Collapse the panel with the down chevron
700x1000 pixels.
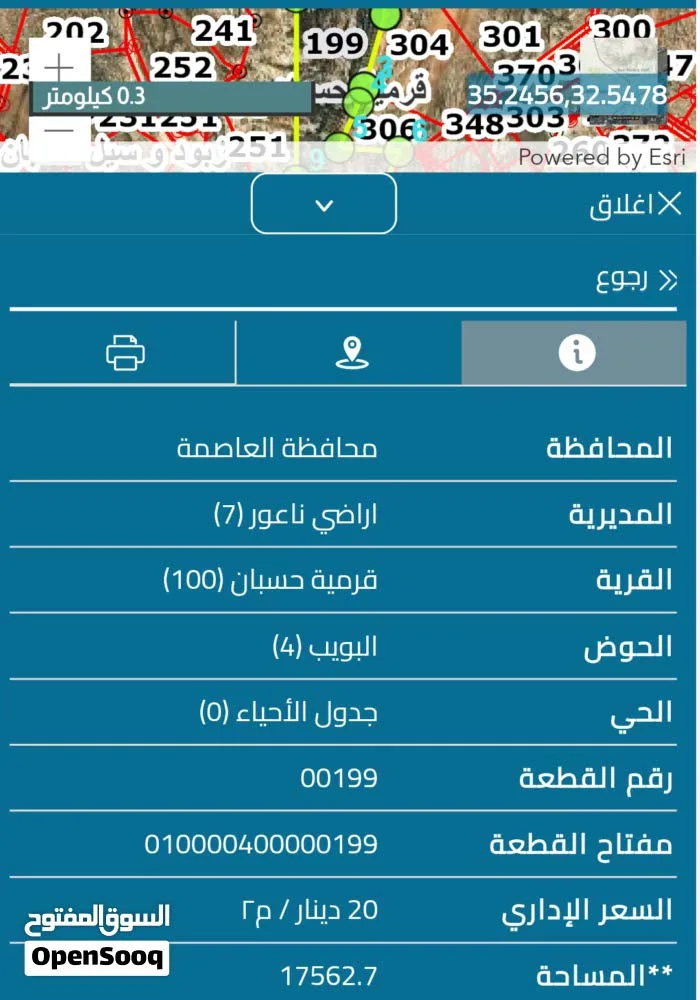[323, 205]
